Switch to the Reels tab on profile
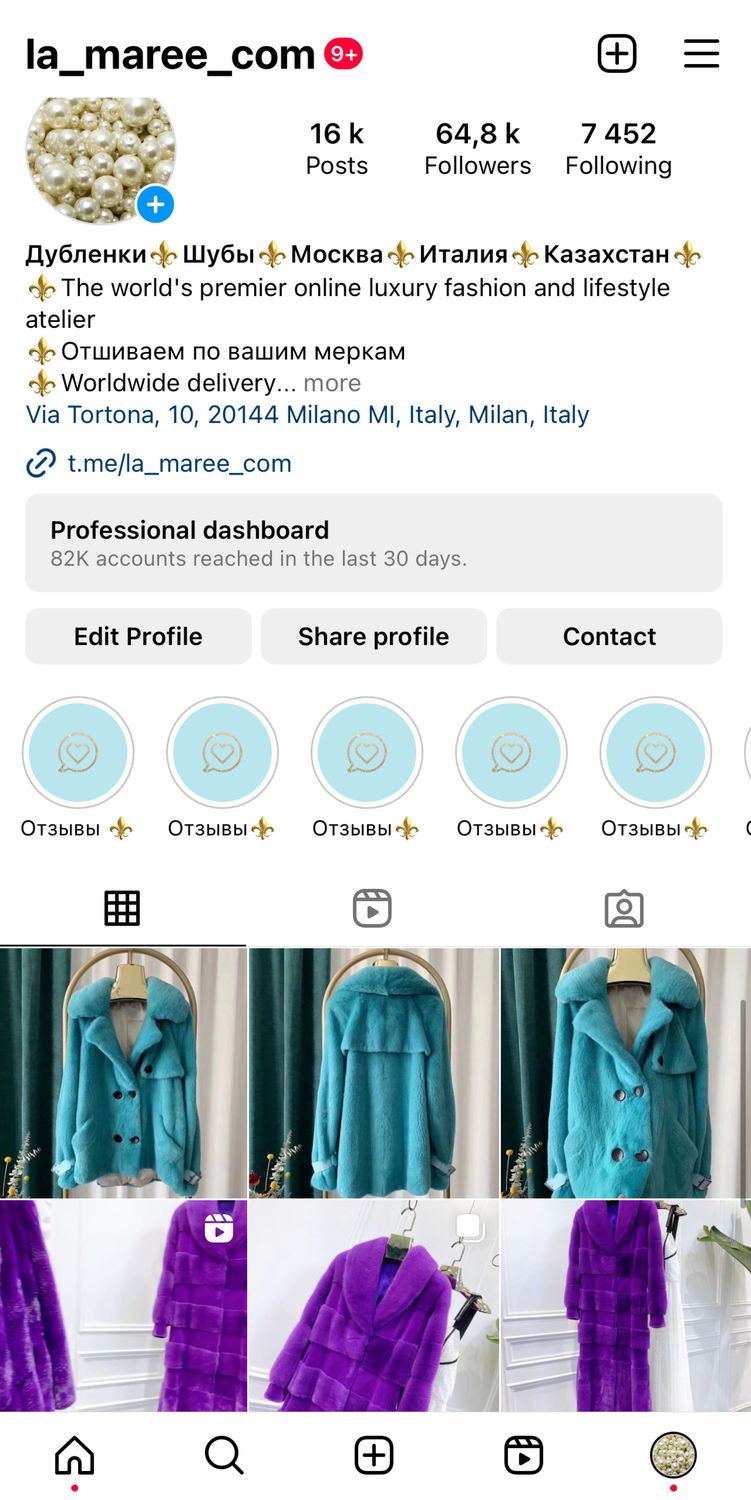This screenshot has height=1500, width=751. tap(372, 908)
